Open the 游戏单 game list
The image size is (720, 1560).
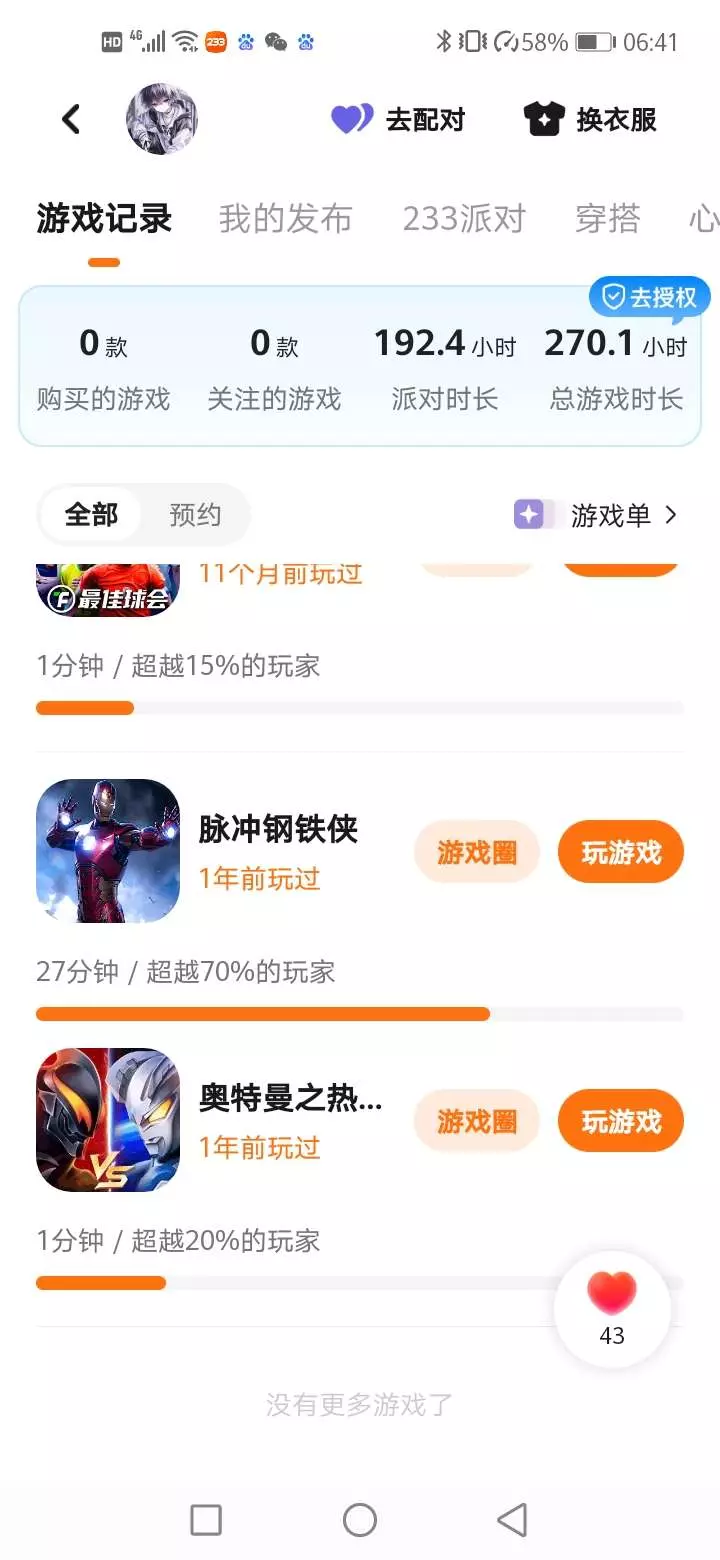tap(597, 515)
